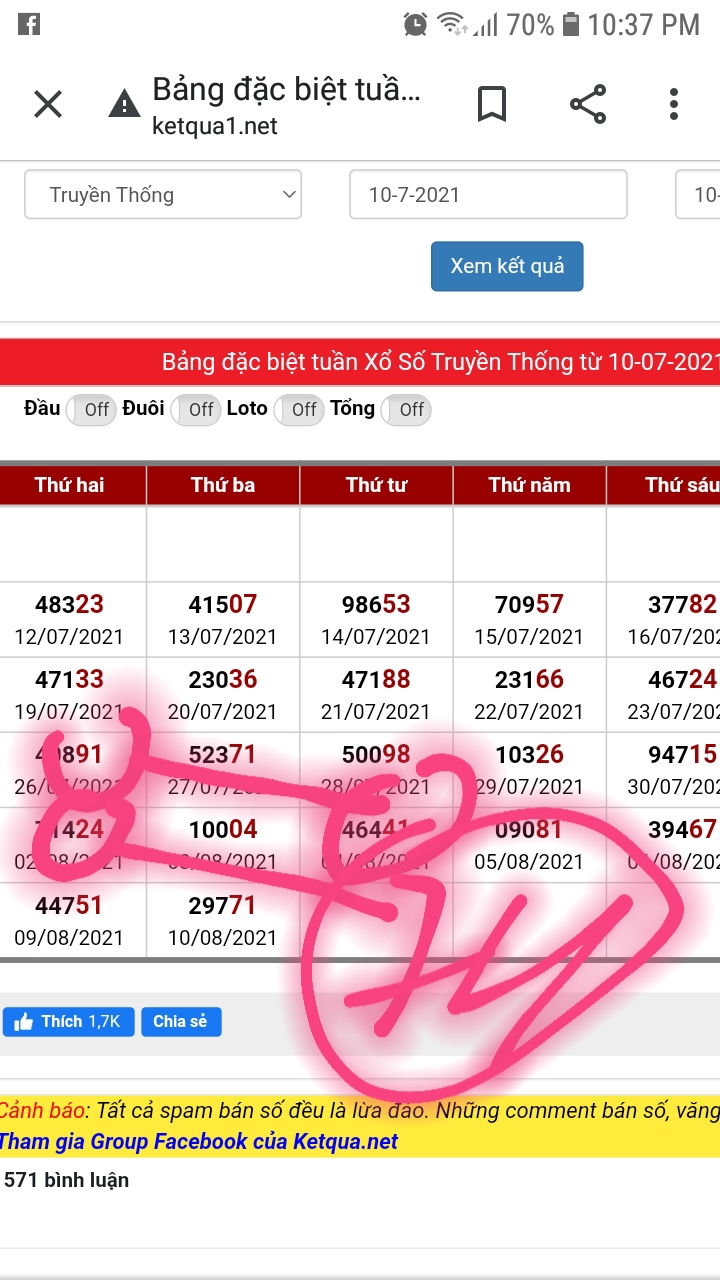
Task: Like the page with Thích button
Action: [x=68, y=1021]
